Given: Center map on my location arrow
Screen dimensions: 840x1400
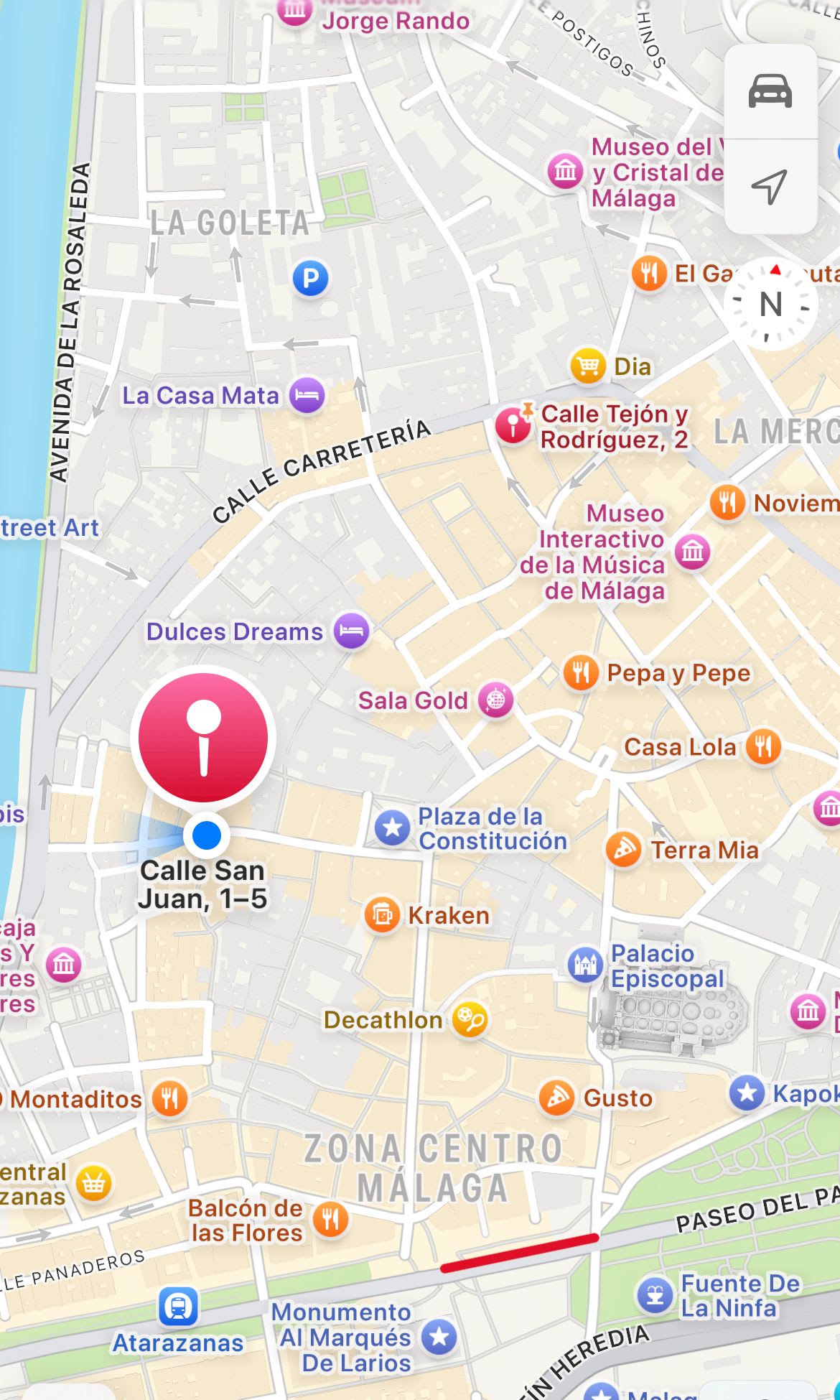Looking at the screenshot, I should pyautogui.click(x=770, y=187).
